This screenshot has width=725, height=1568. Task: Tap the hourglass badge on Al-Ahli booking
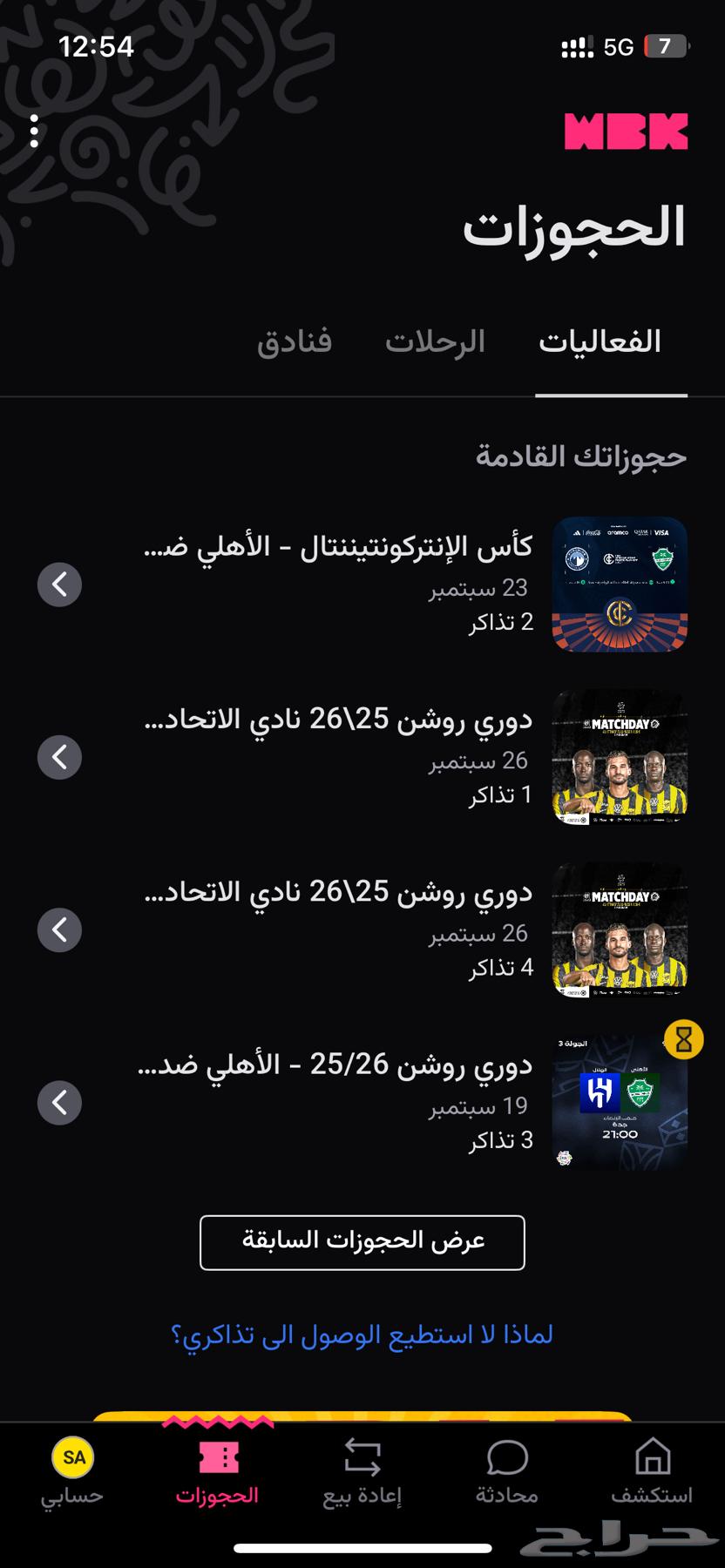pos(684,1038)
